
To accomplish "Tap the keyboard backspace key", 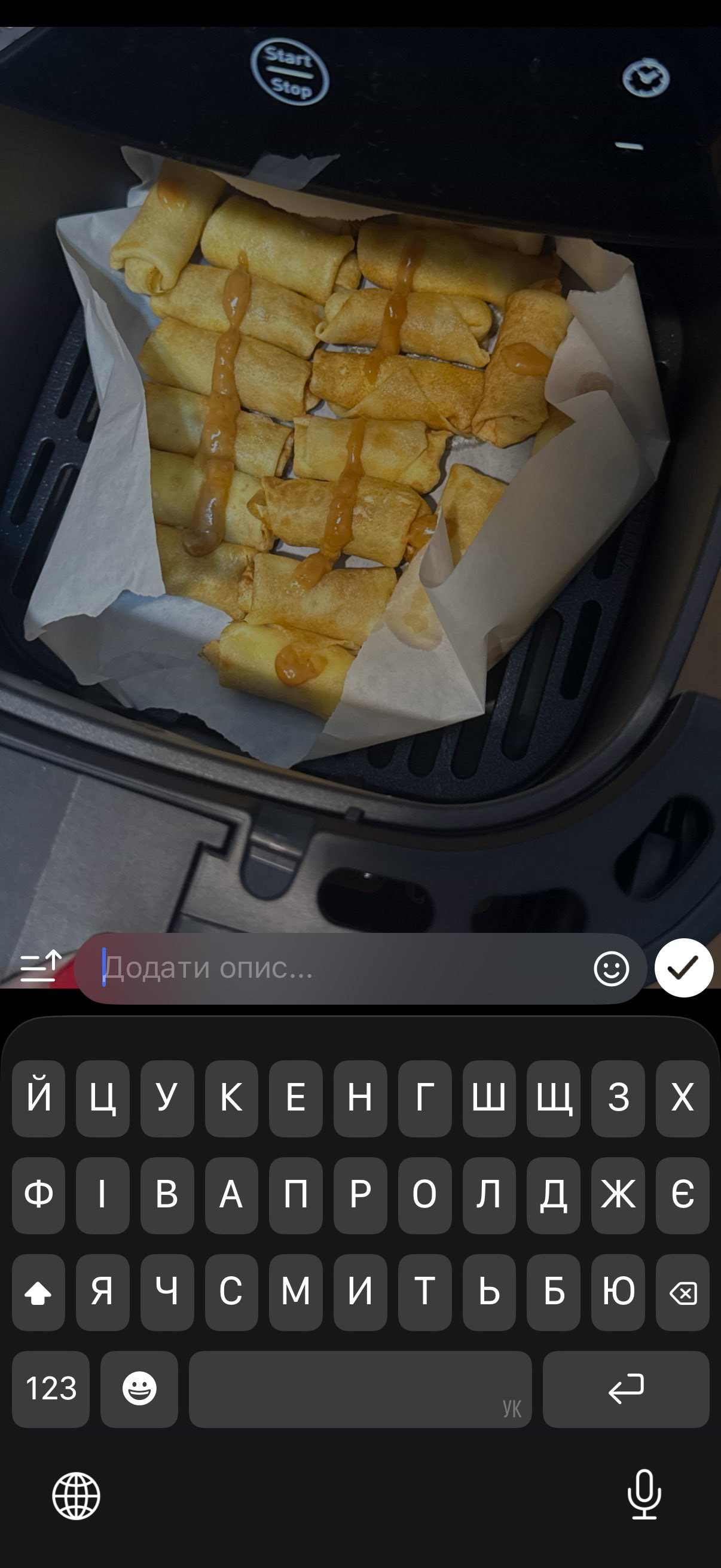I will (683, 1292).
